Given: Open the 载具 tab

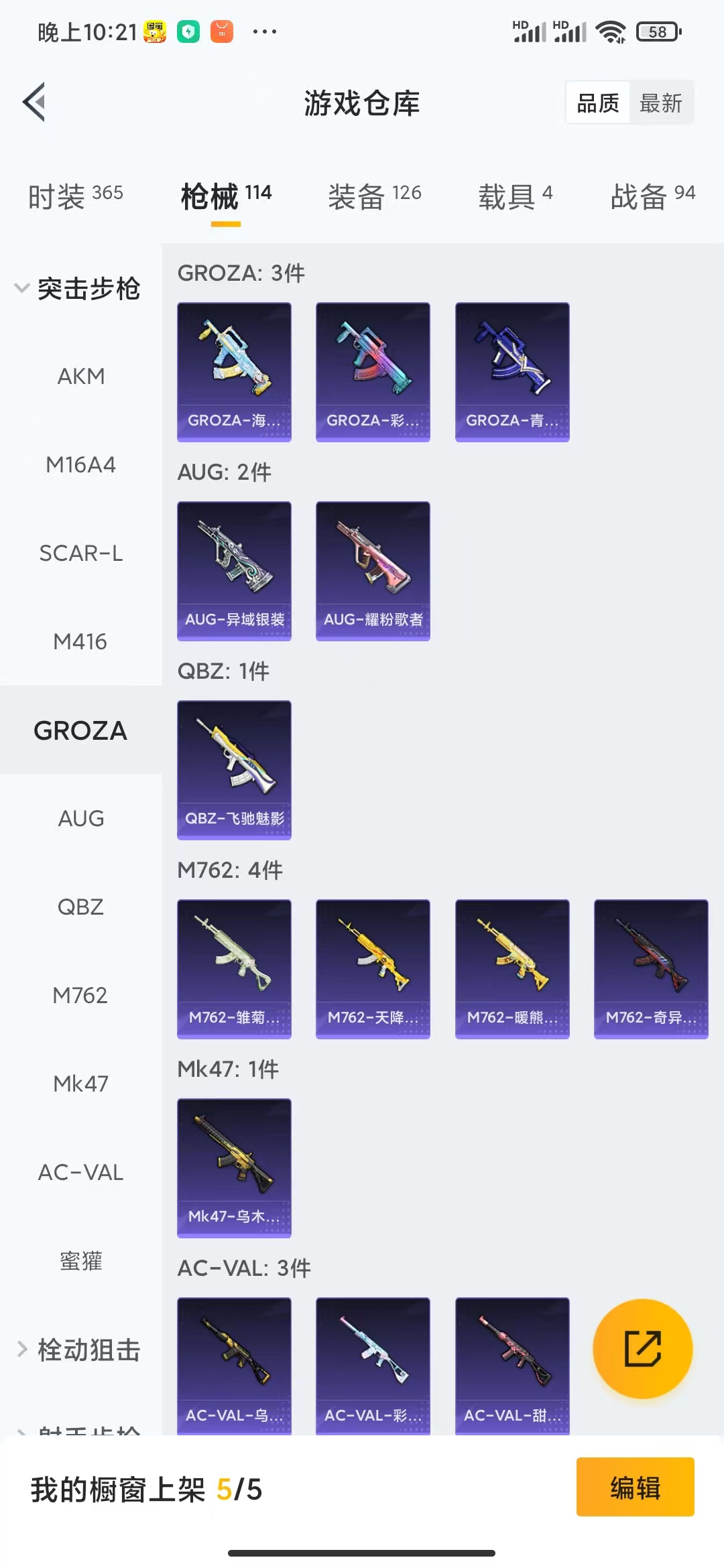Looking at the screenshot, I should [515, 196].
